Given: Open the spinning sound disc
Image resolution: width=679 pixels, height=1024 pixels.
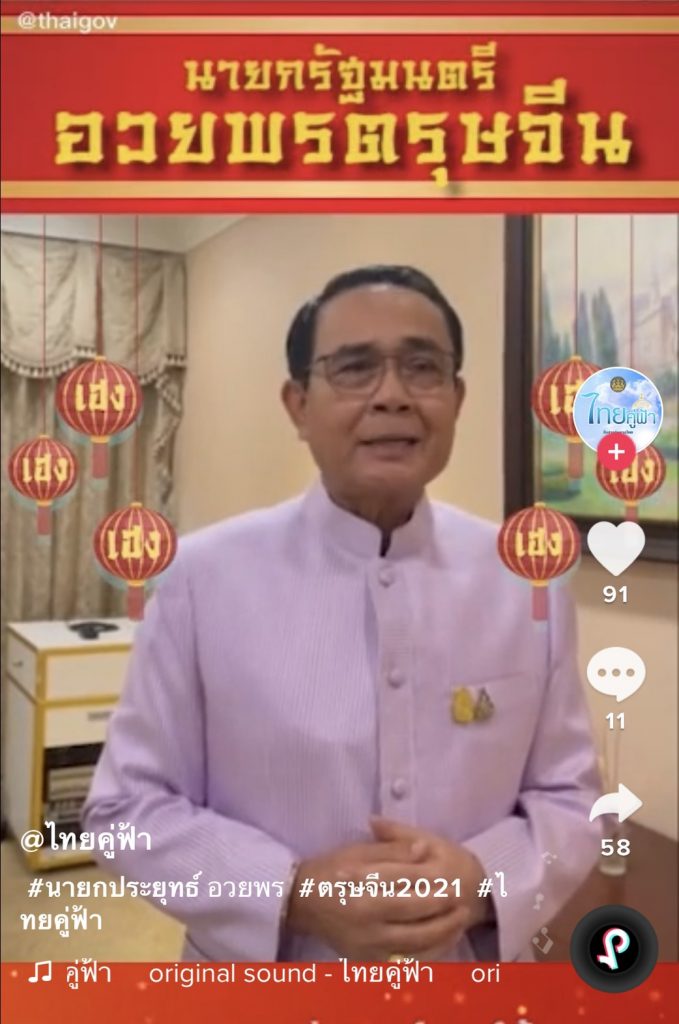Looking at the screenshot, I should [x=614, y=948].
